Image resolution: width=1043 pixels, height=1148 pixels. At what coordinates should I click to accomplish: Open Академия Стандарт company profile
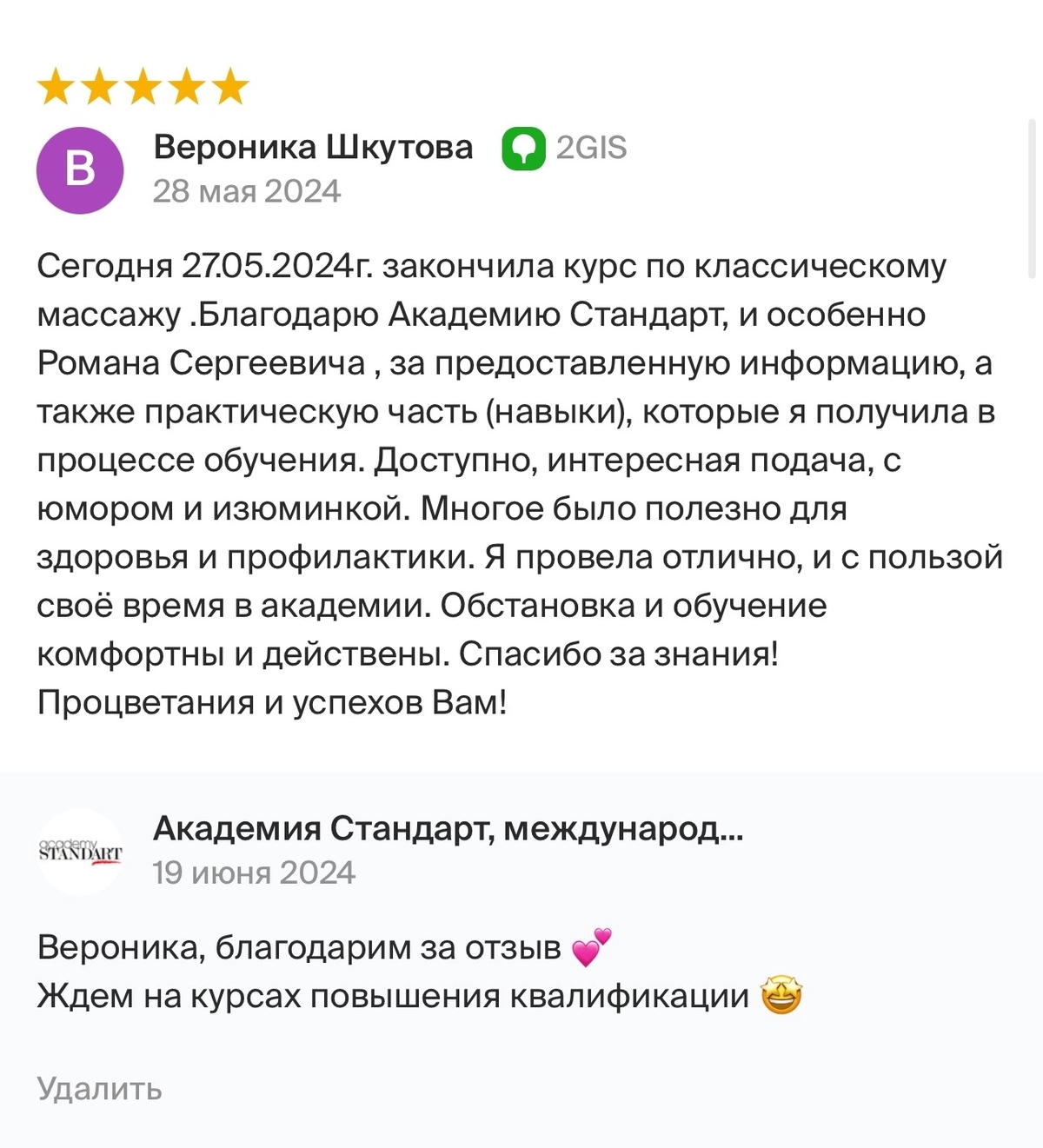(x=448, y=829)
